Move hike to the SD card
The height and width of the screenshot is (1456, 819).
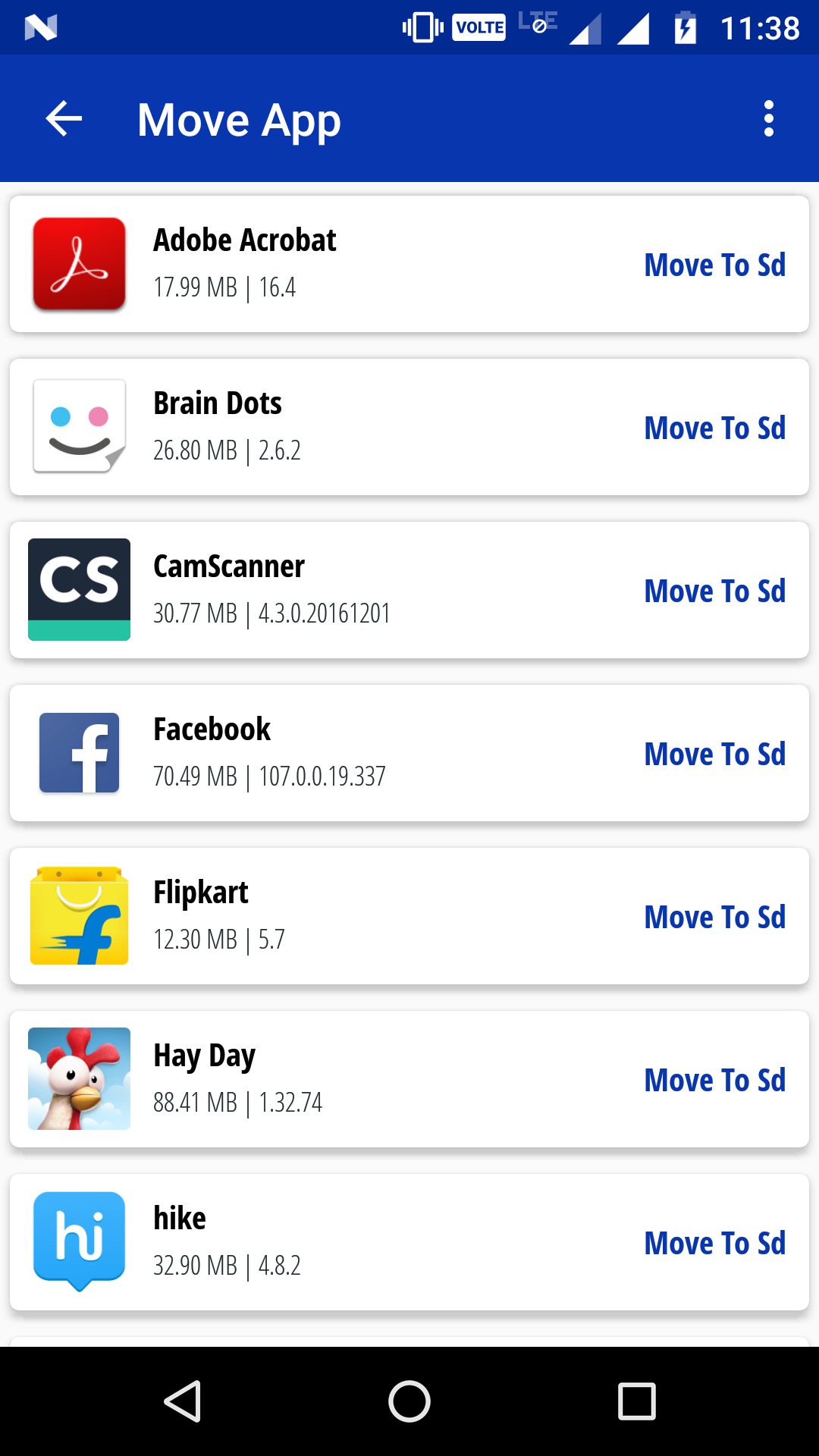[714, 1243]
